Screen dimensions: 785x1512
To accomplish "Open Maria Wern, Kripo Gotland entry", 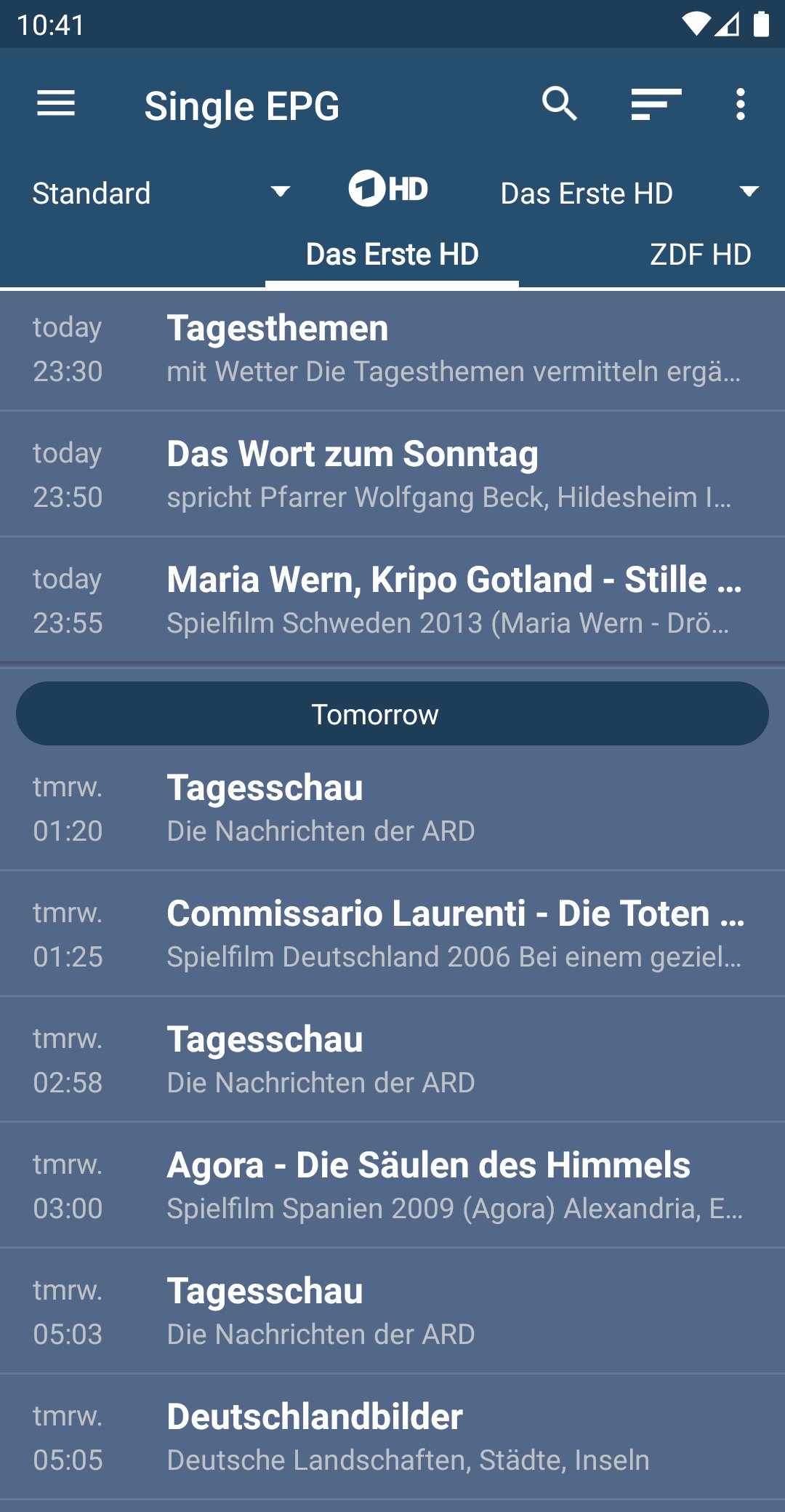I will [392, 601].
